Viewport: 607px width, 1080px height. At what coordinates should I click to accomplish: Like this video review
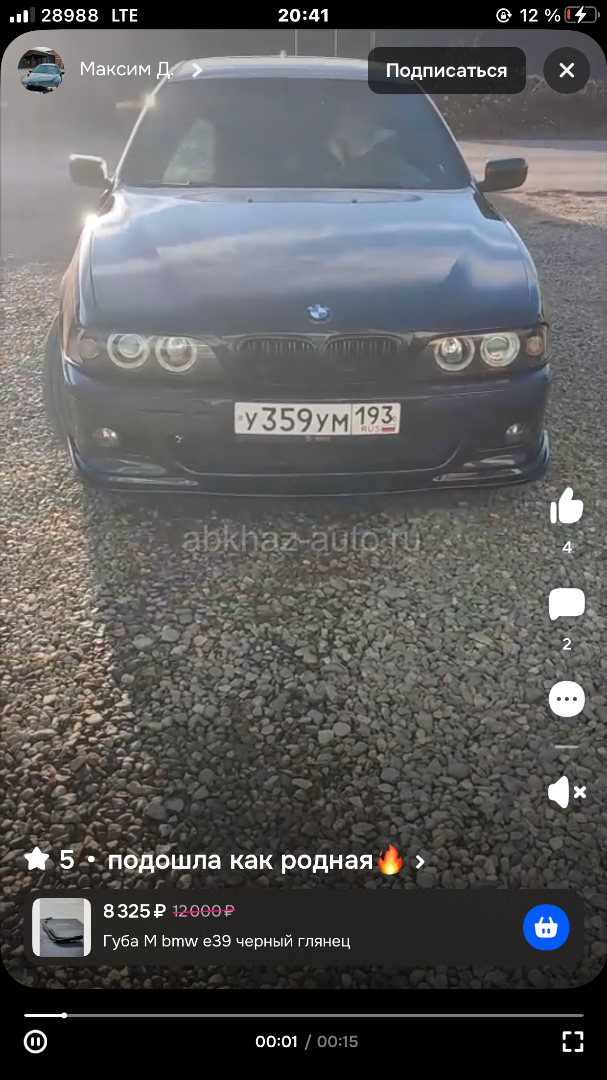coord(566,507)
